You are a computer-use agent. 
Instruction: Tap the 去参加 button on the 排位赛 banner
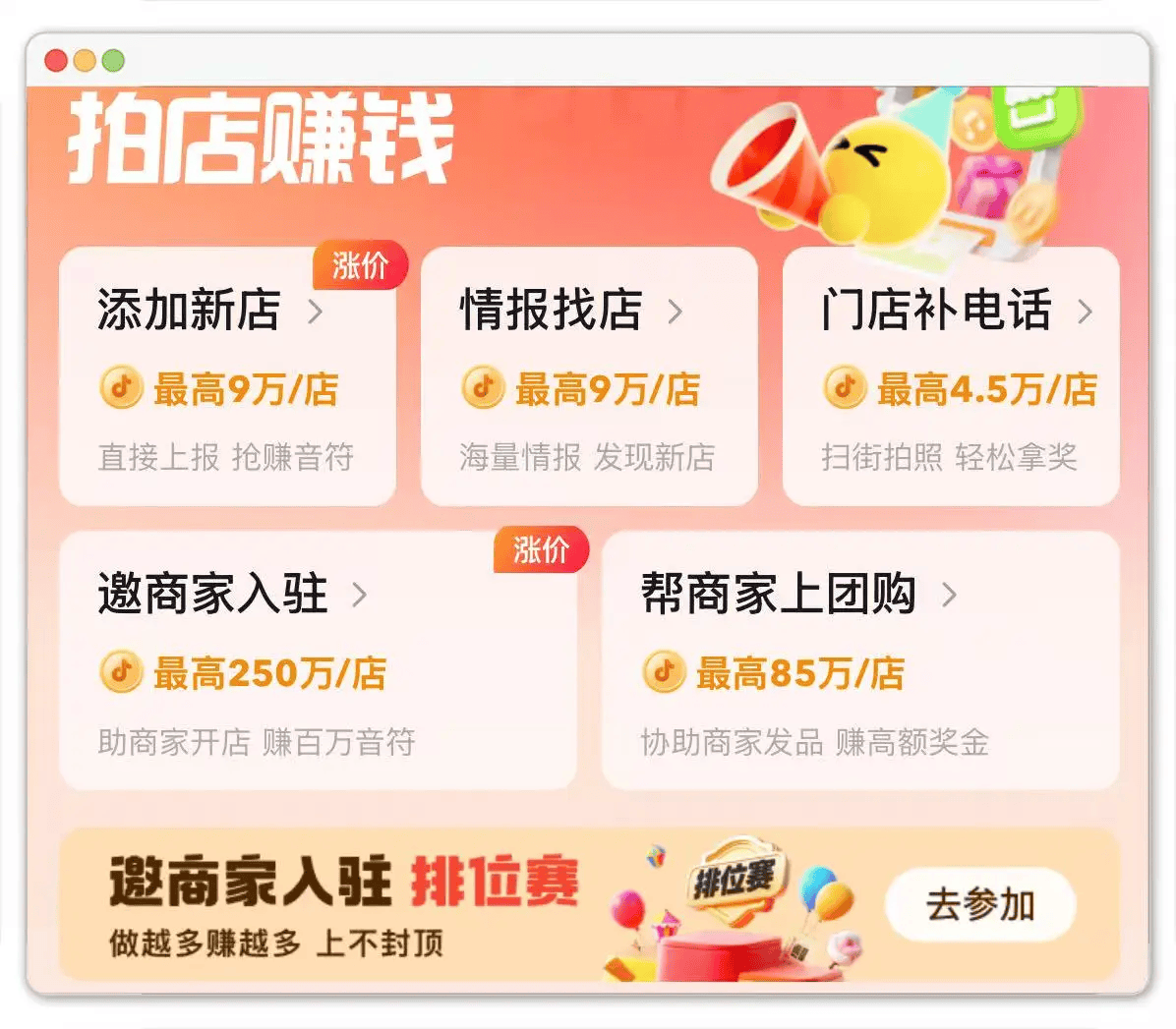[x=979, y=904]
